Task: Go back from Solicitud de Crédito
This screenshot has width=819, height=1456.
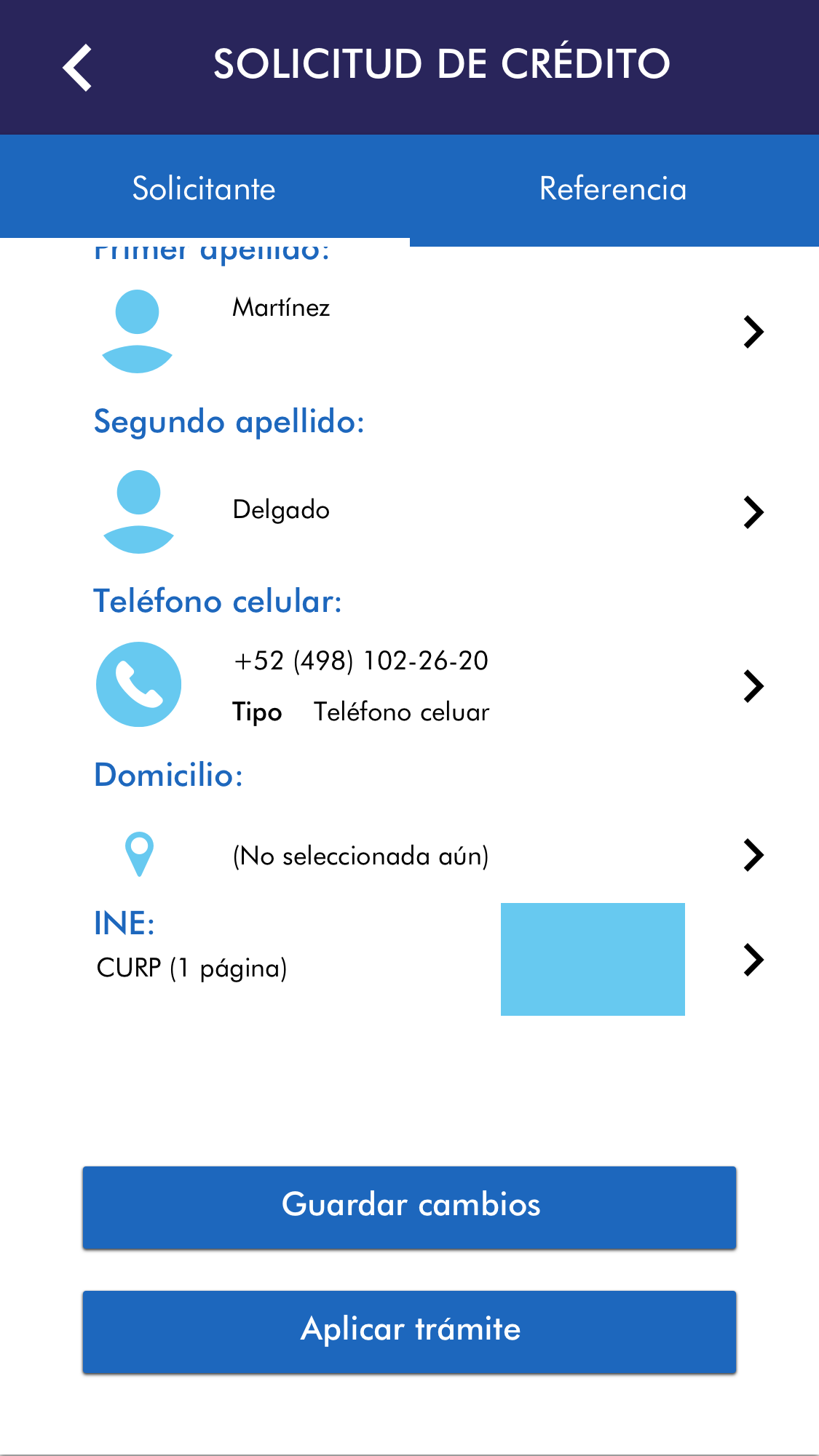Action: [77, 67]
